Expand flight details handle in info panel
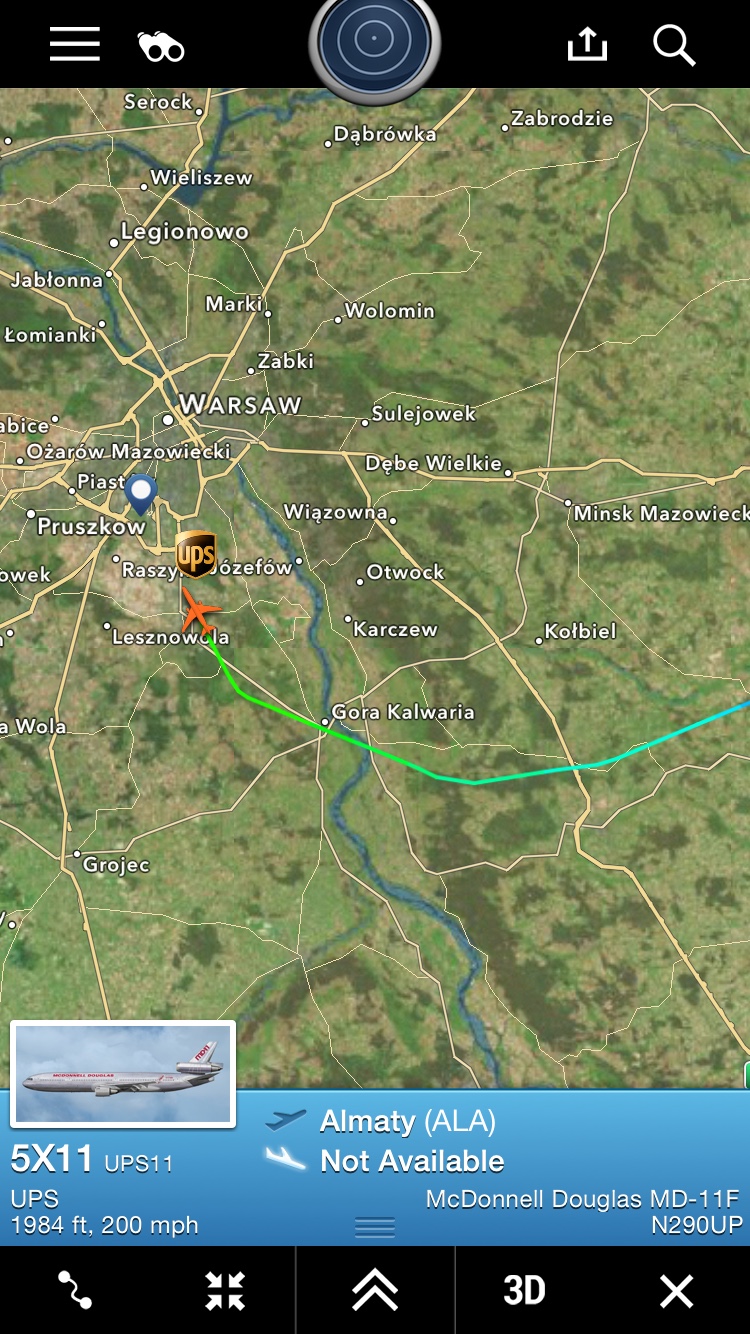This screenshot has height=1334, width=750. (x=375, y=1227)
